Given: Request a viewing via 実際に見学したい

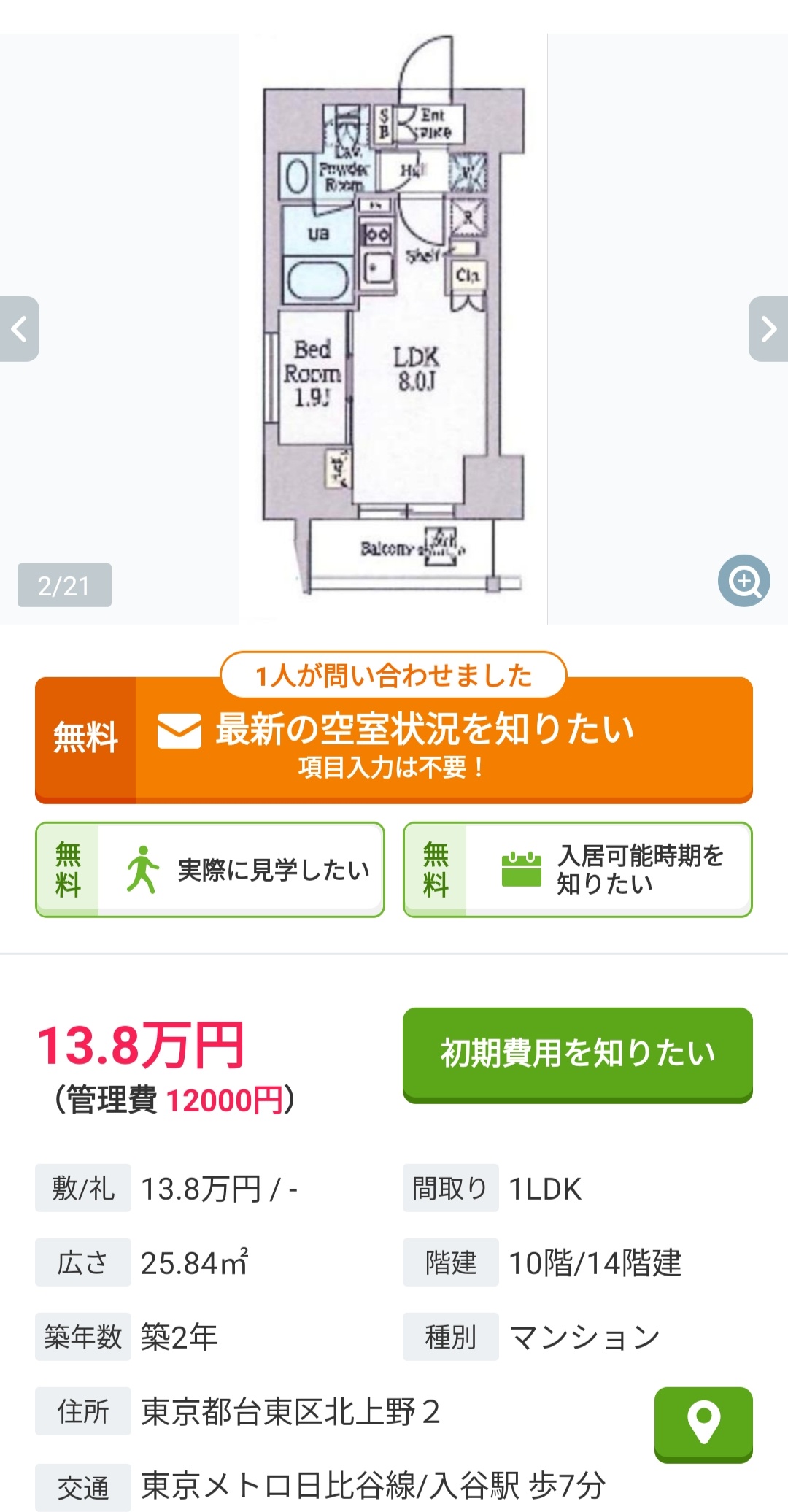Looking at the screenshot, I should (210, 869).
